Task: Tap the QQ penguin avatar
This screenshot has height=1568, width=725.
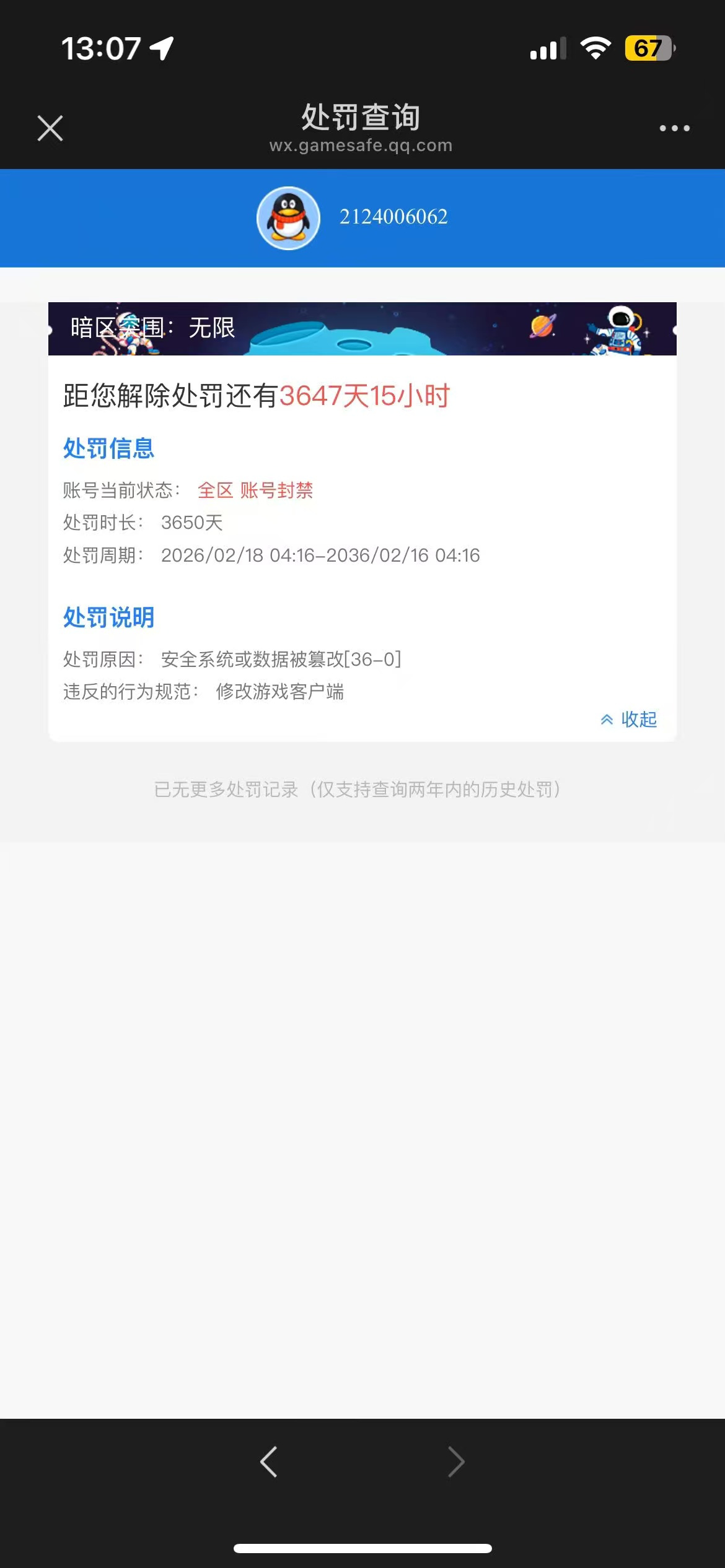Action: click(x=288, y=218)
